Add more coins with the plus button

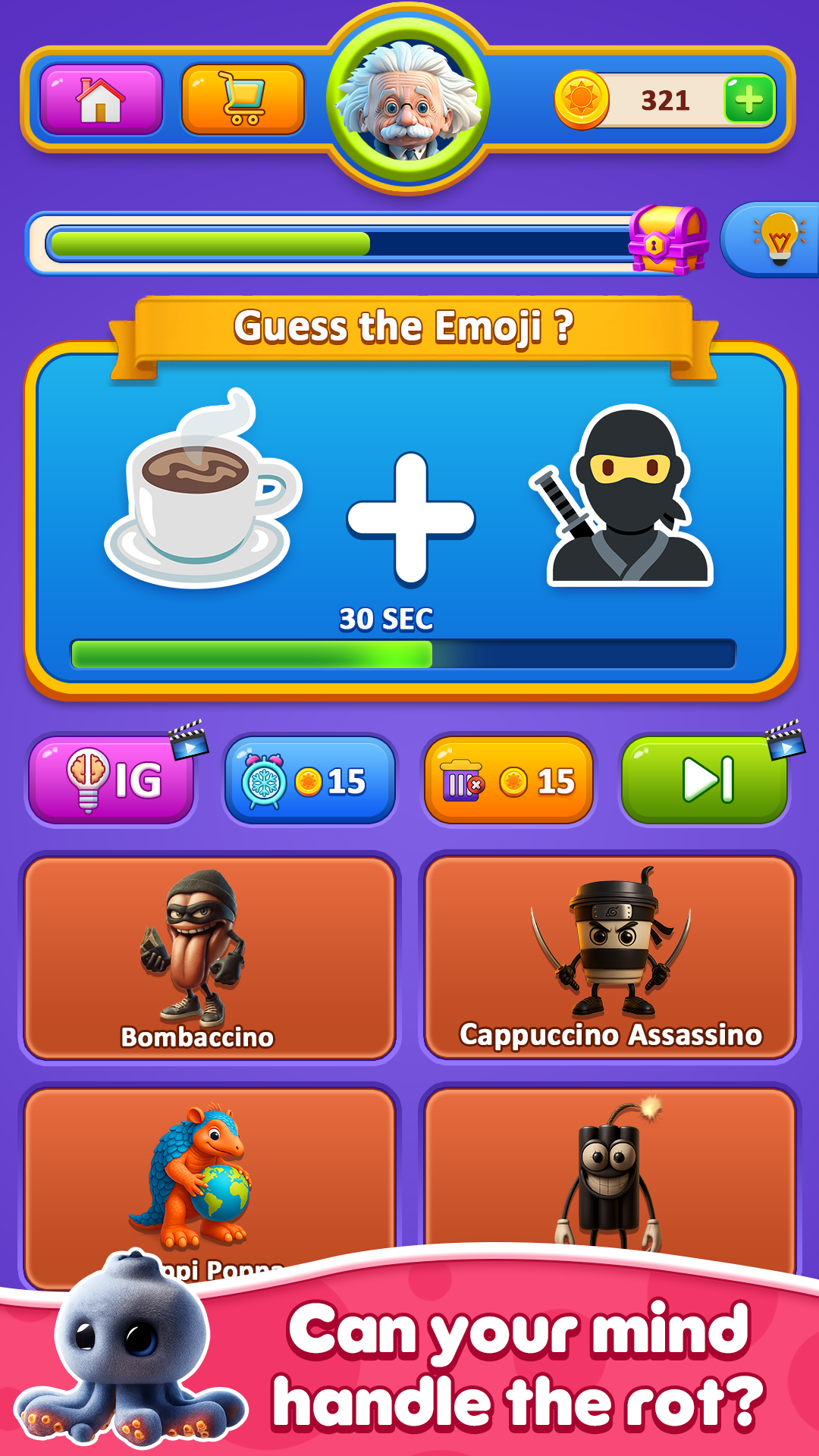click(748, 100)
